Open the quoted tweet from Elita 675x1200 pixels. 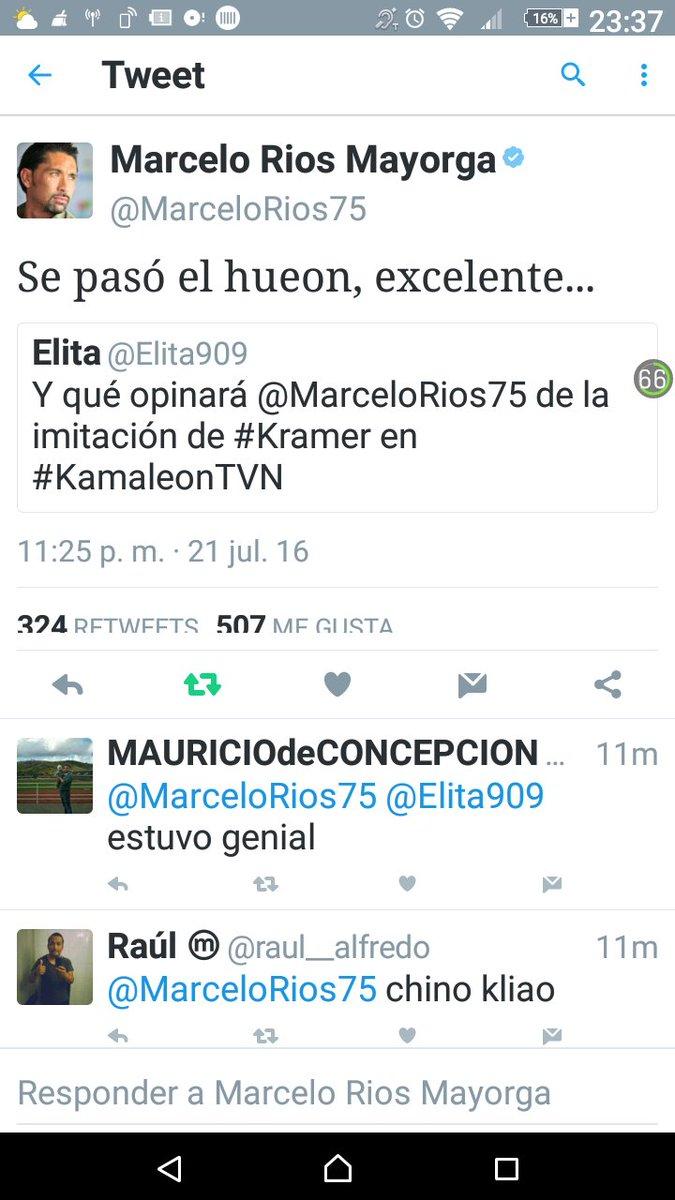coord(337,418)
